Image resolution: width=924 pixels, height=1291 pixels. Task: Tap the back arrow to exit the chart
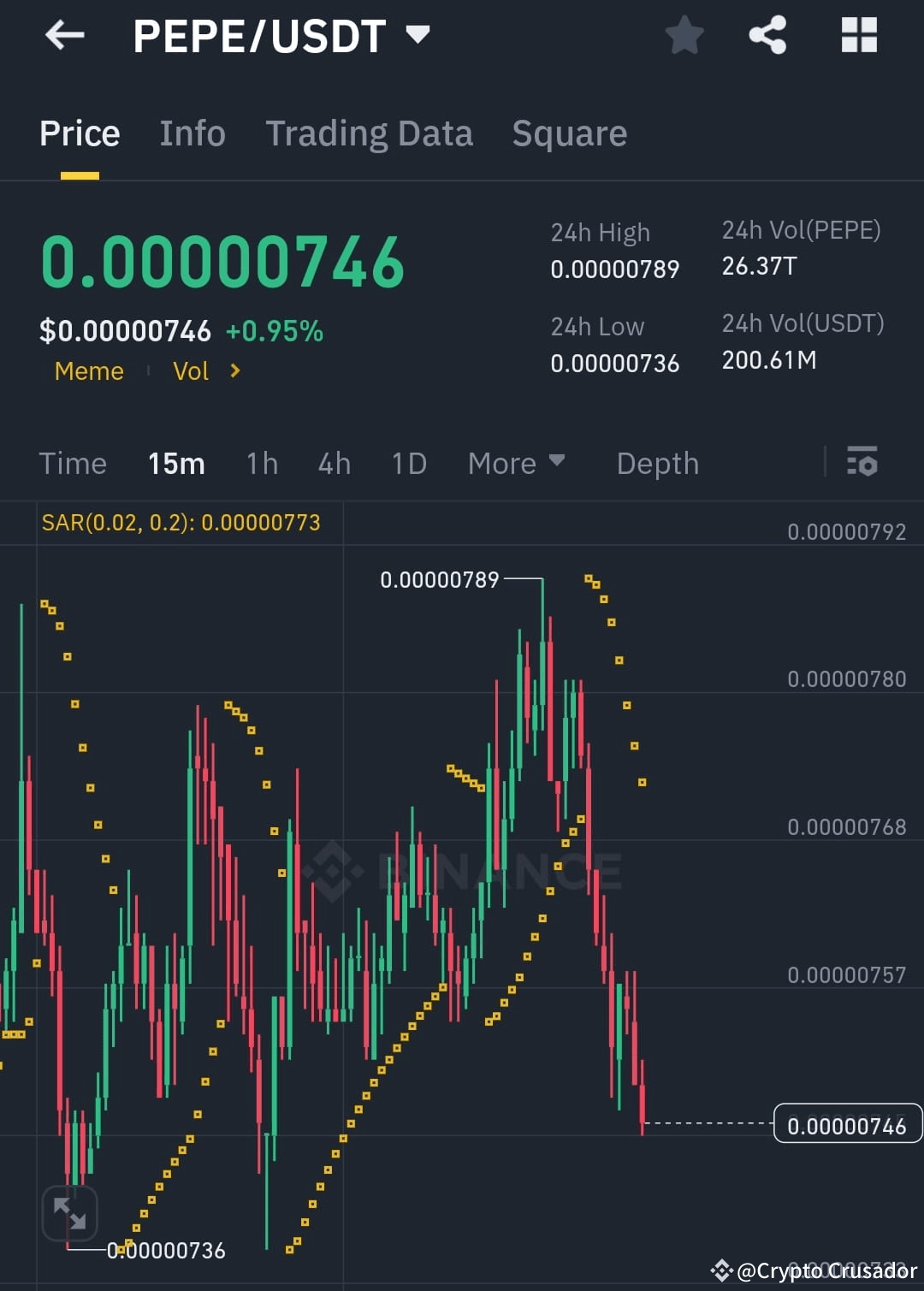tap(65, 35)
